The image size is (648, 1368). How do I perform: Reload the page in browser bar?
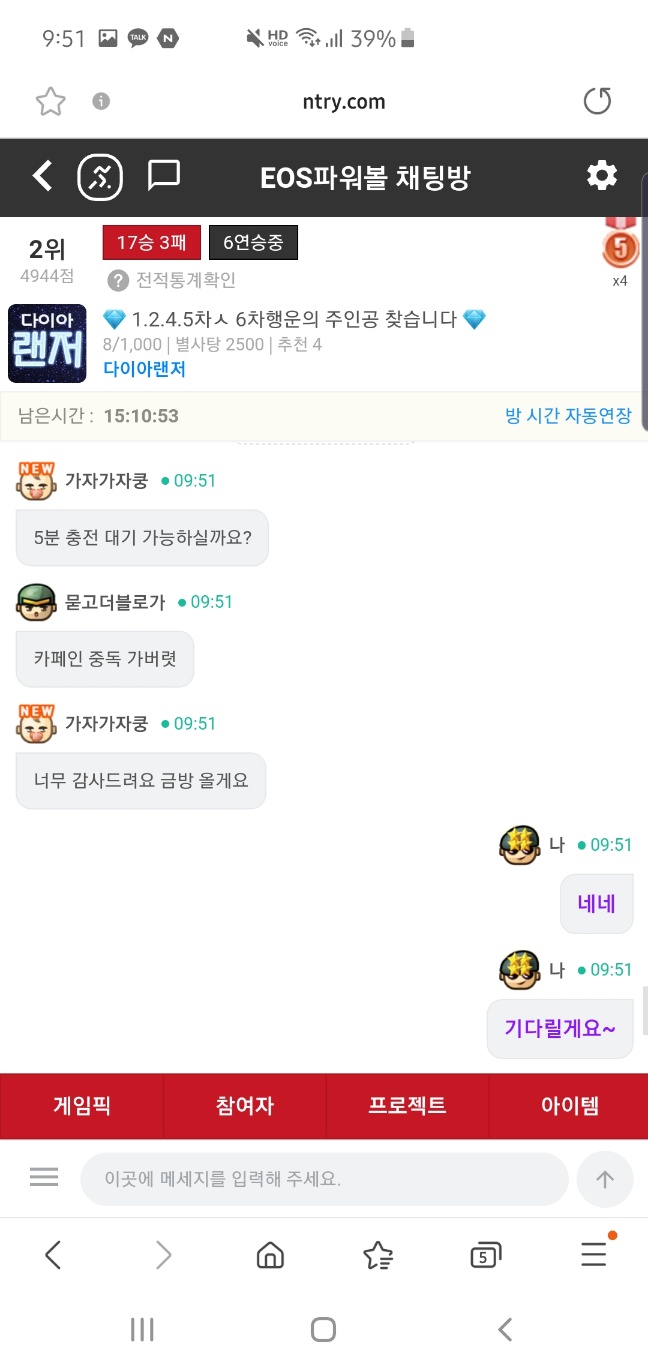click(597, 101)
